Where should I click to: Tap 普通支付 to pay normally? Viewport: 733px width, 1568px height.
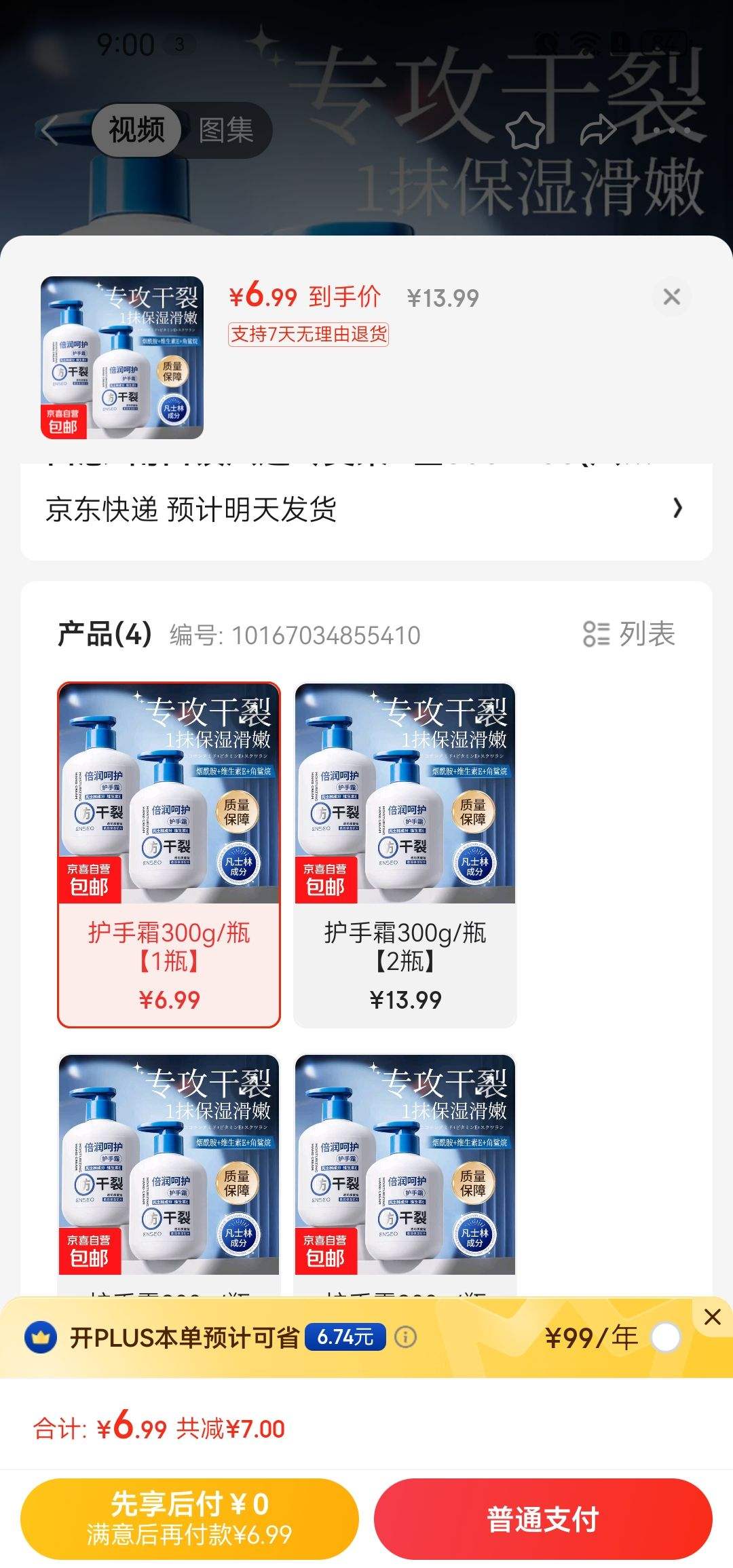[543, 1519]
